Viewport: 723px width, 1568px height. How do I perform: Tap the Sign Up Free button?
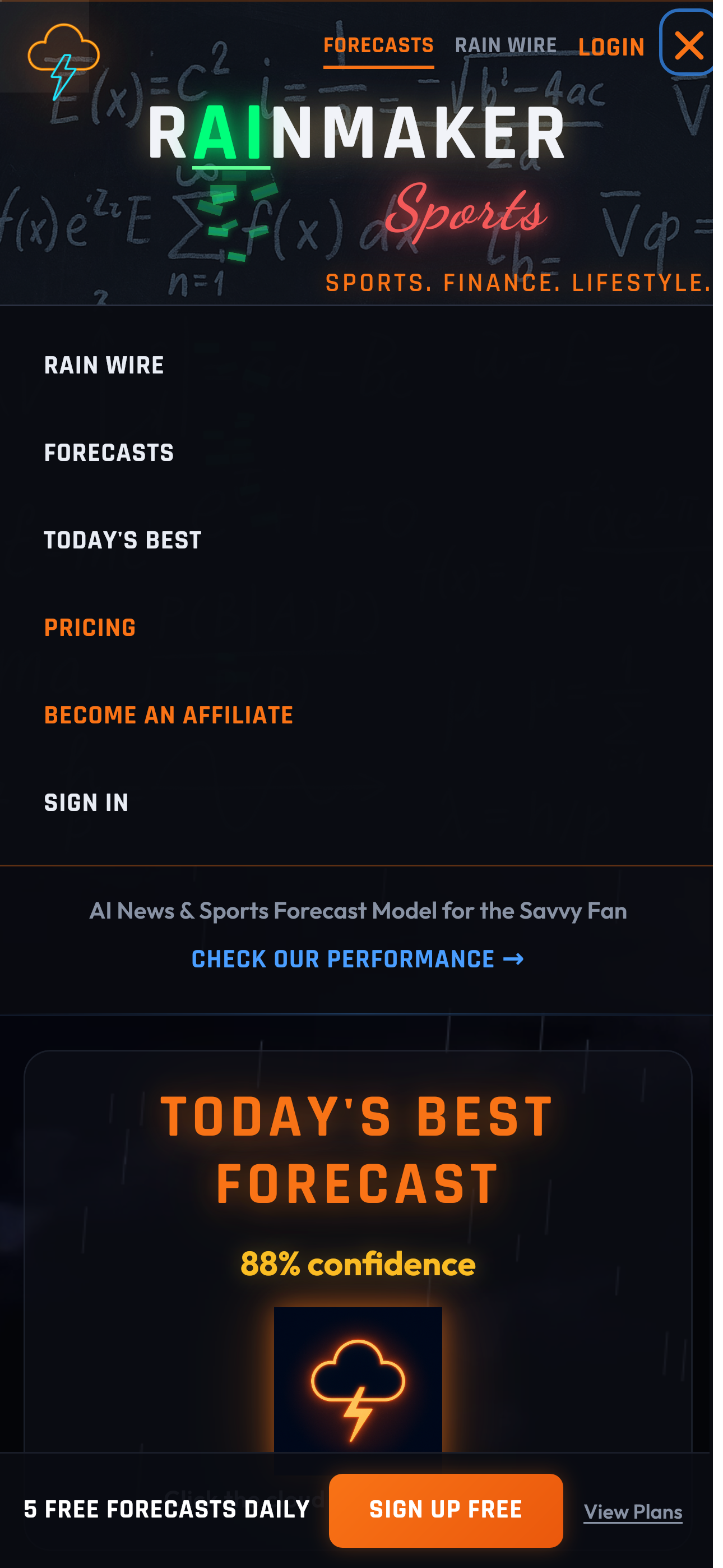click(x=446, y=1510)
